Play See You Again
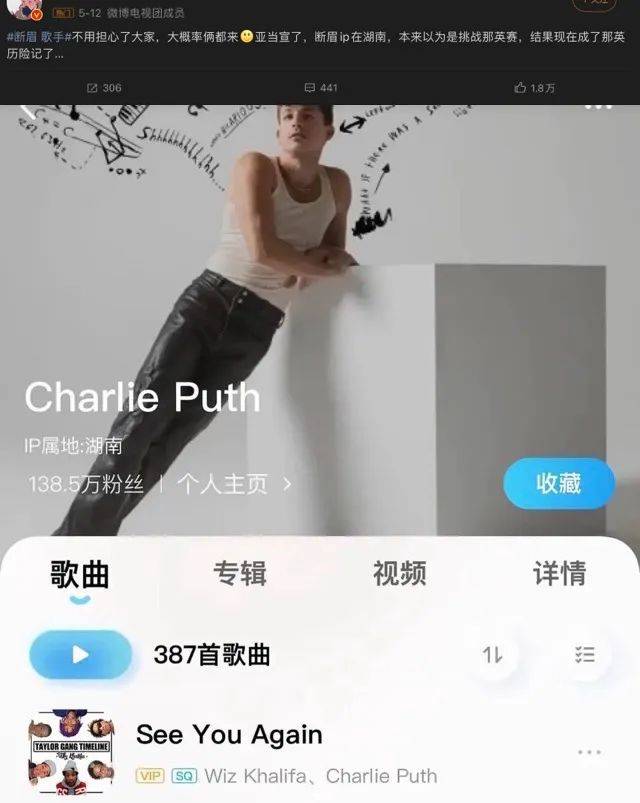 coord(229,735)
